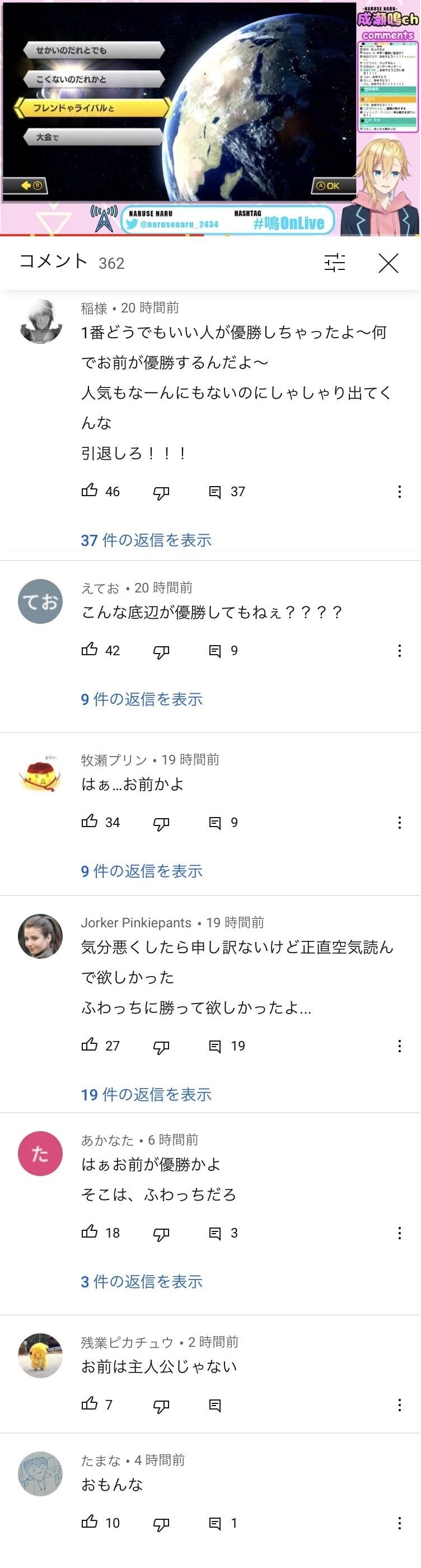Dislike the comment by えてお
This screenshot has width=421, height=1568.
(x=161, y=651)
